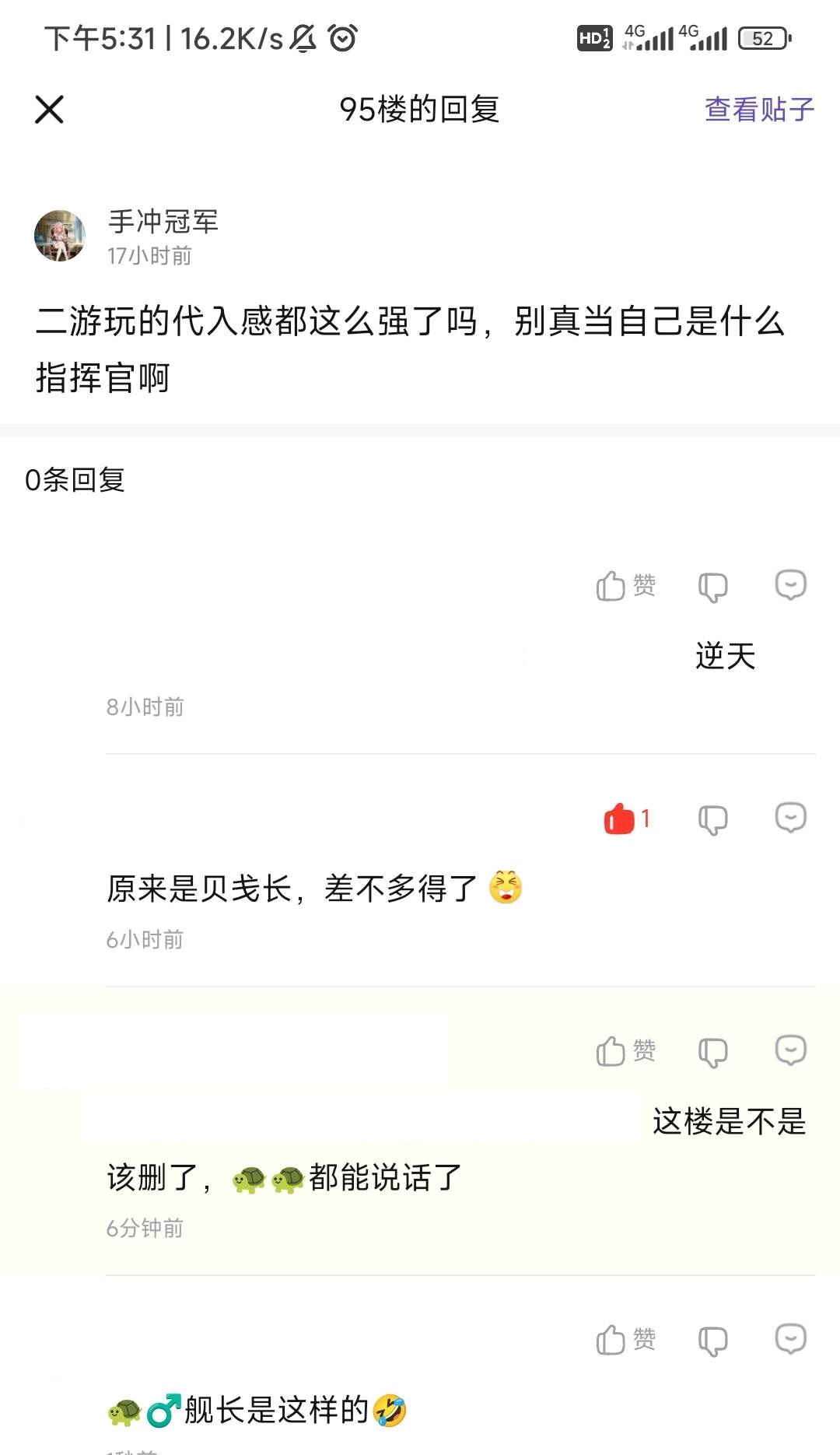This screenshot has height=1455, width=840.
Task: Reply to the 这楼是不是该删了 comment
Action: [x=790, y=1050]
